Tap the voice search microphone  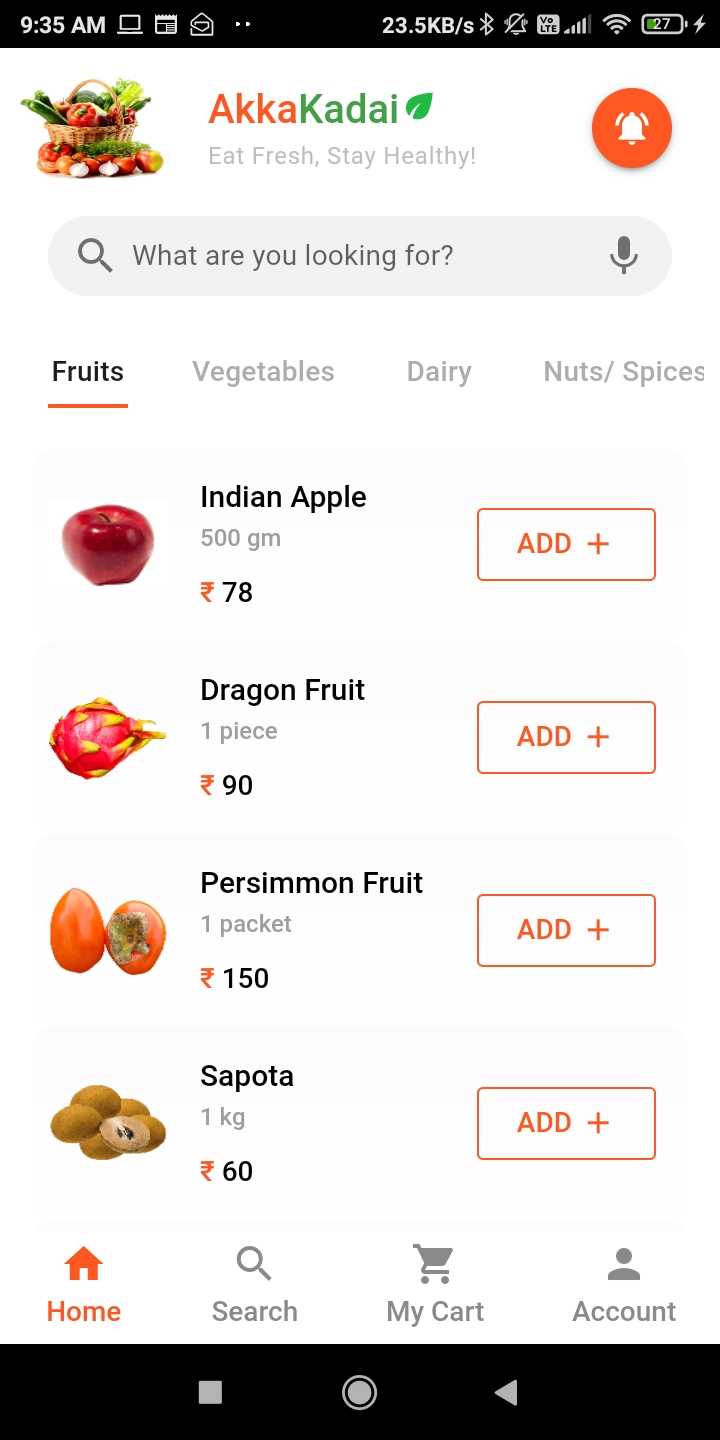623,256
